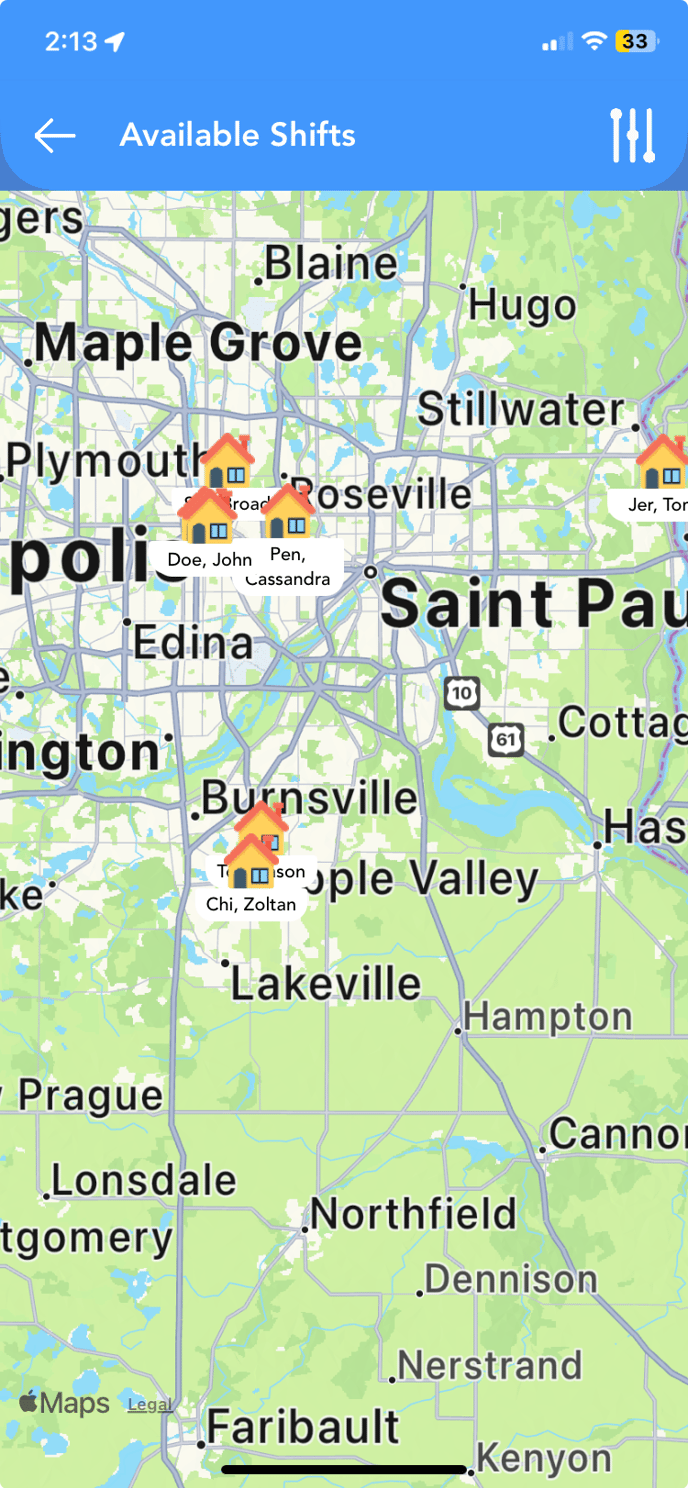Go back from Available Shifts
688x1488 pixels.
point(55,136)
